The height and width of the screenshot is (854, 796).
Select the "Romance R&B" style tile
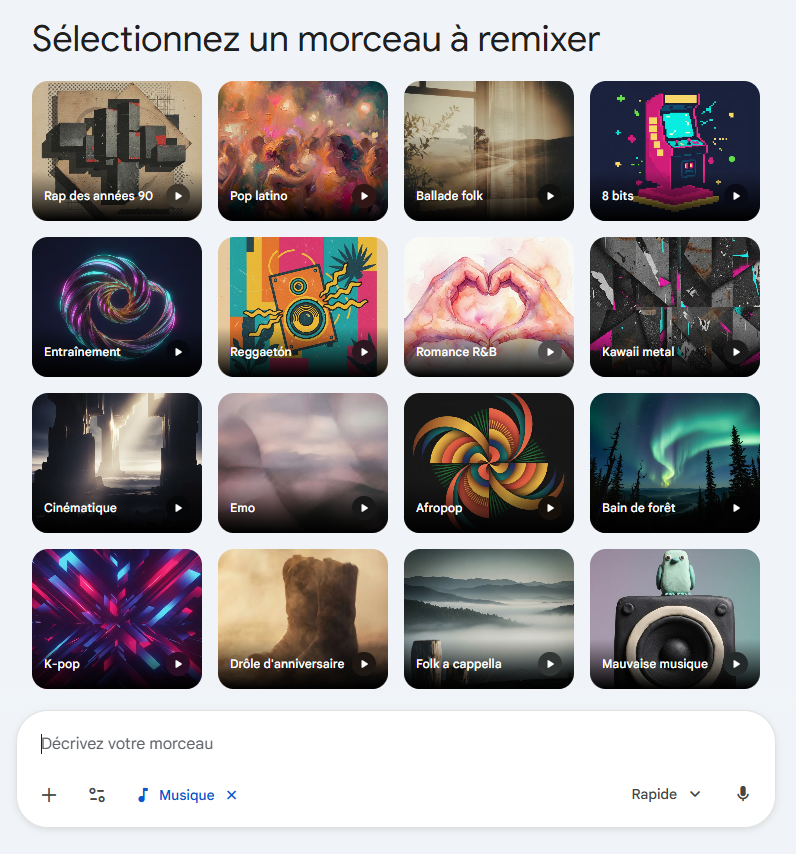pyautogui.click(x=488, y=306)
